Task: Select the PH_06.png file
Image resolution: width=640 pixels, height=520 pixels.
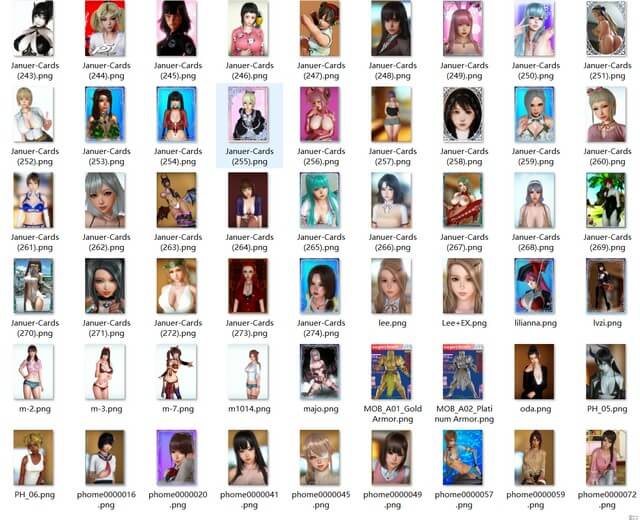Action: tap(33, 458)
